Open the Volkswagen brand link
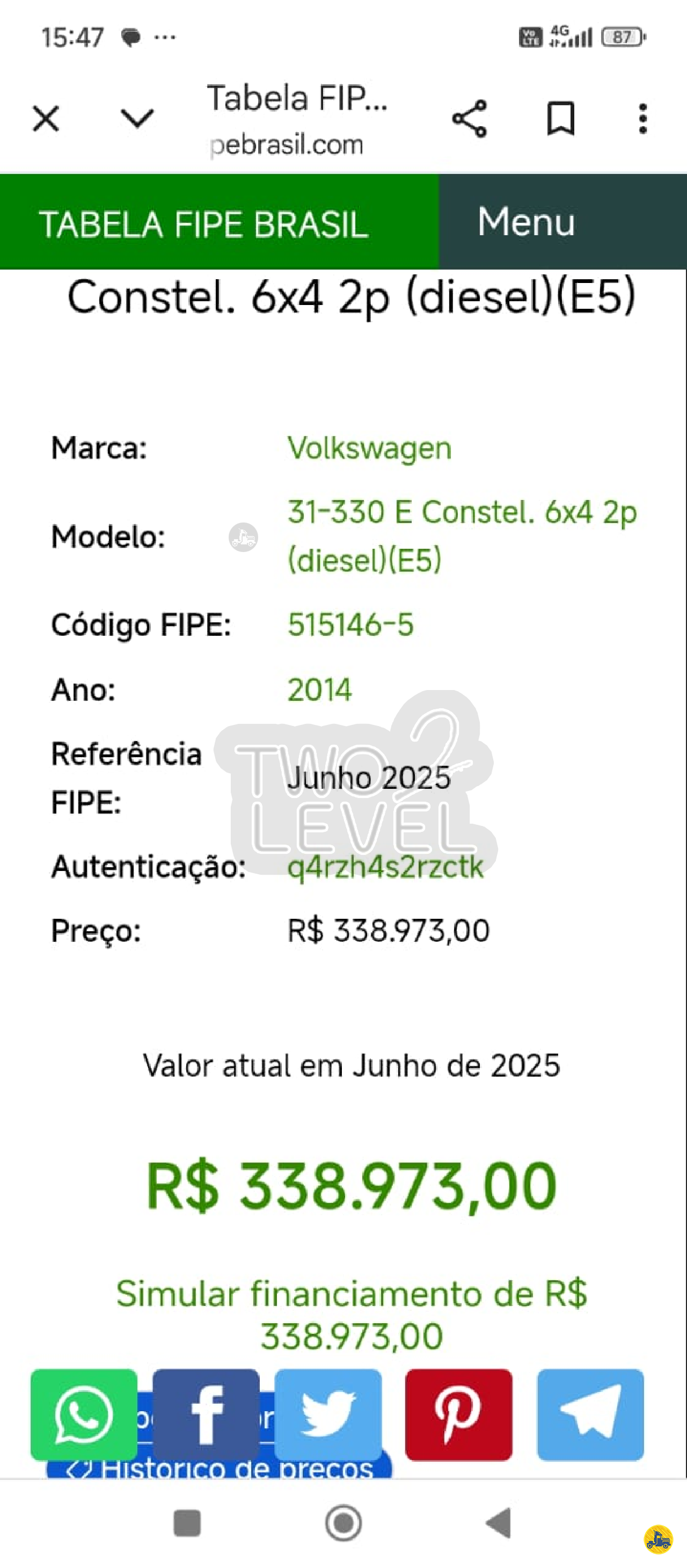 [369, 448]
